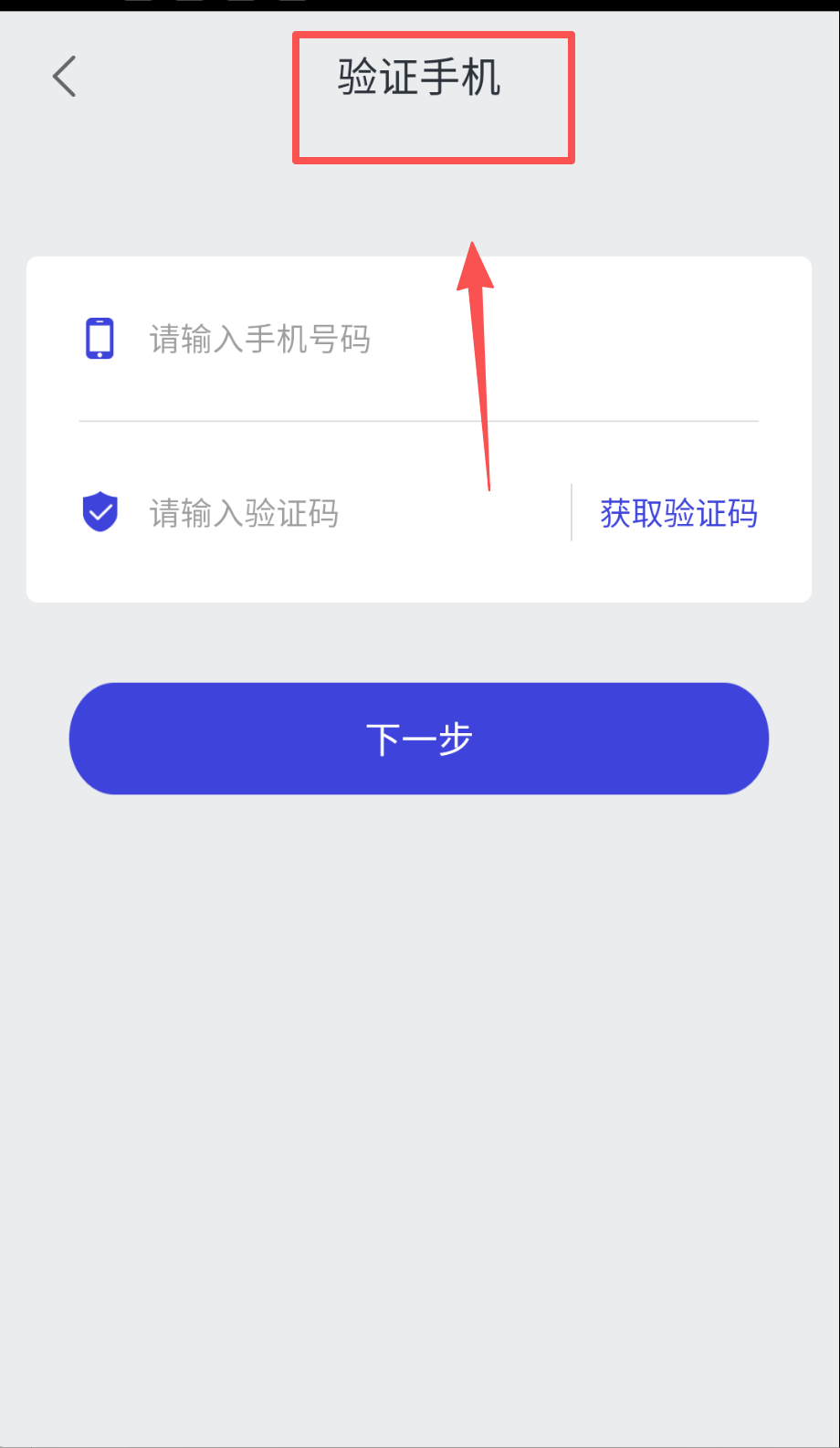The width and height of the screenshot is (840, 1448).
Task: Focus the verification code field
Action: pos(347,513)
